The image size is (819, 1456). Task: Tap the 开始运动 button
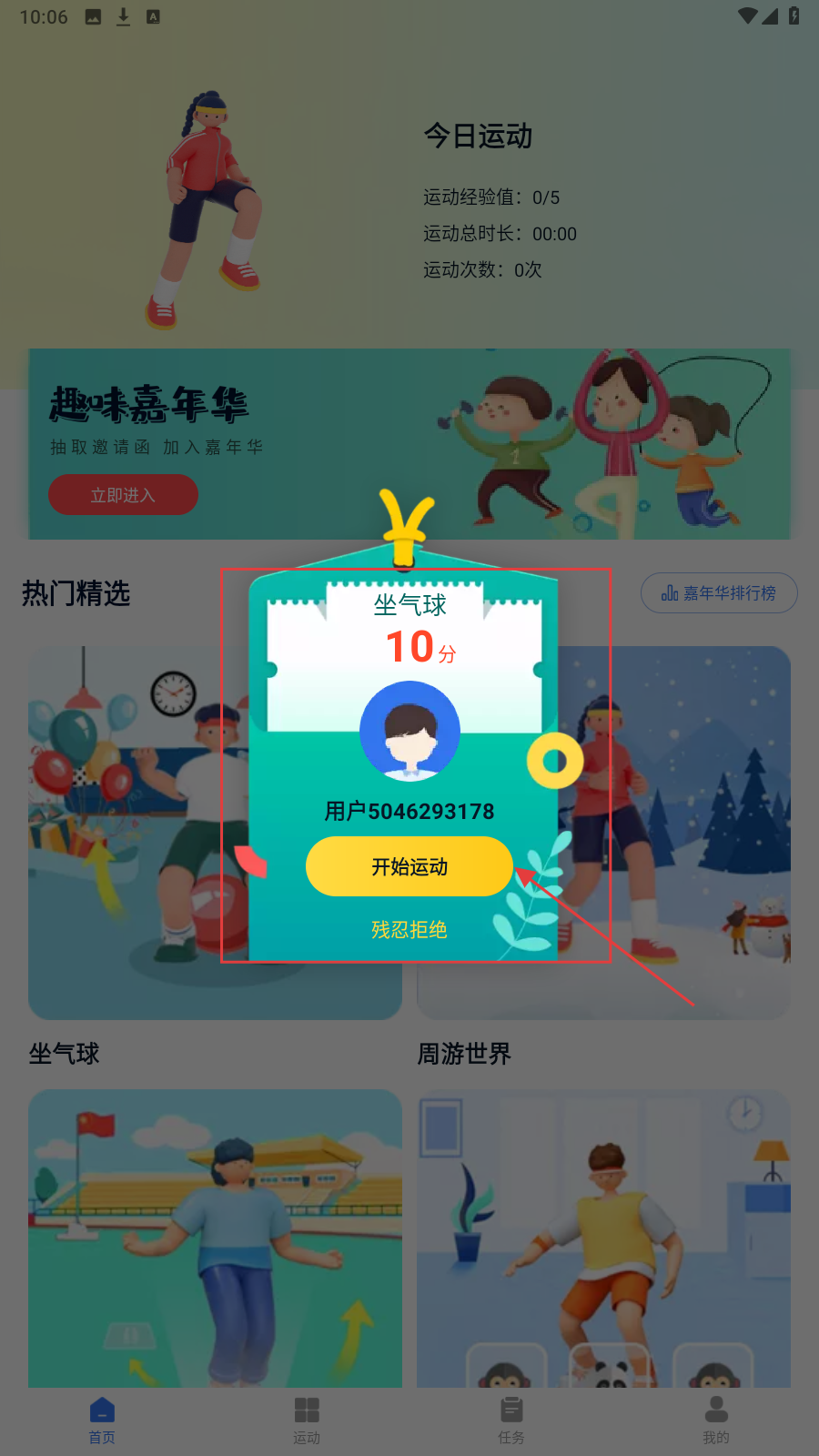point(409,866)
